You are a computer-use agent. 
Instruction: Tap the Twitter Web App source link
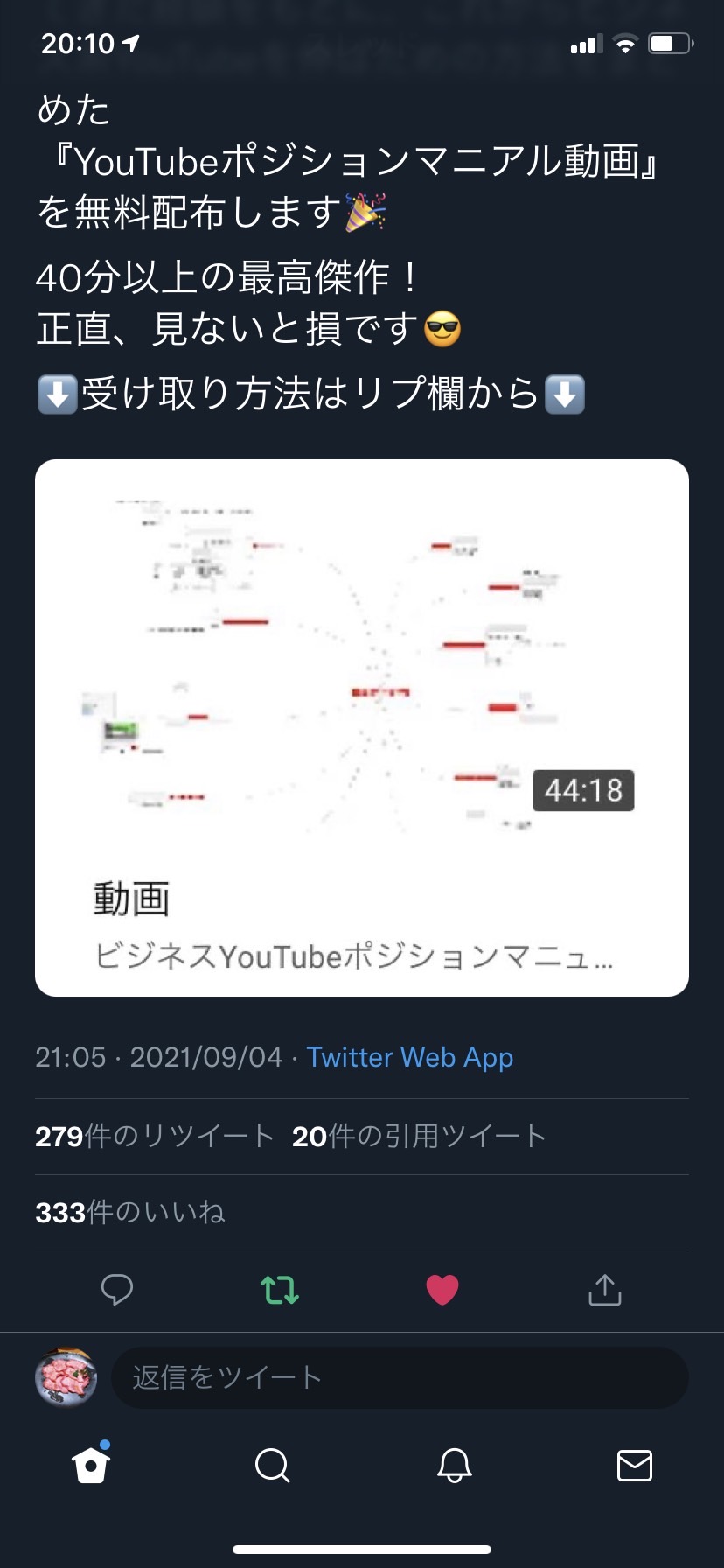409,1057
